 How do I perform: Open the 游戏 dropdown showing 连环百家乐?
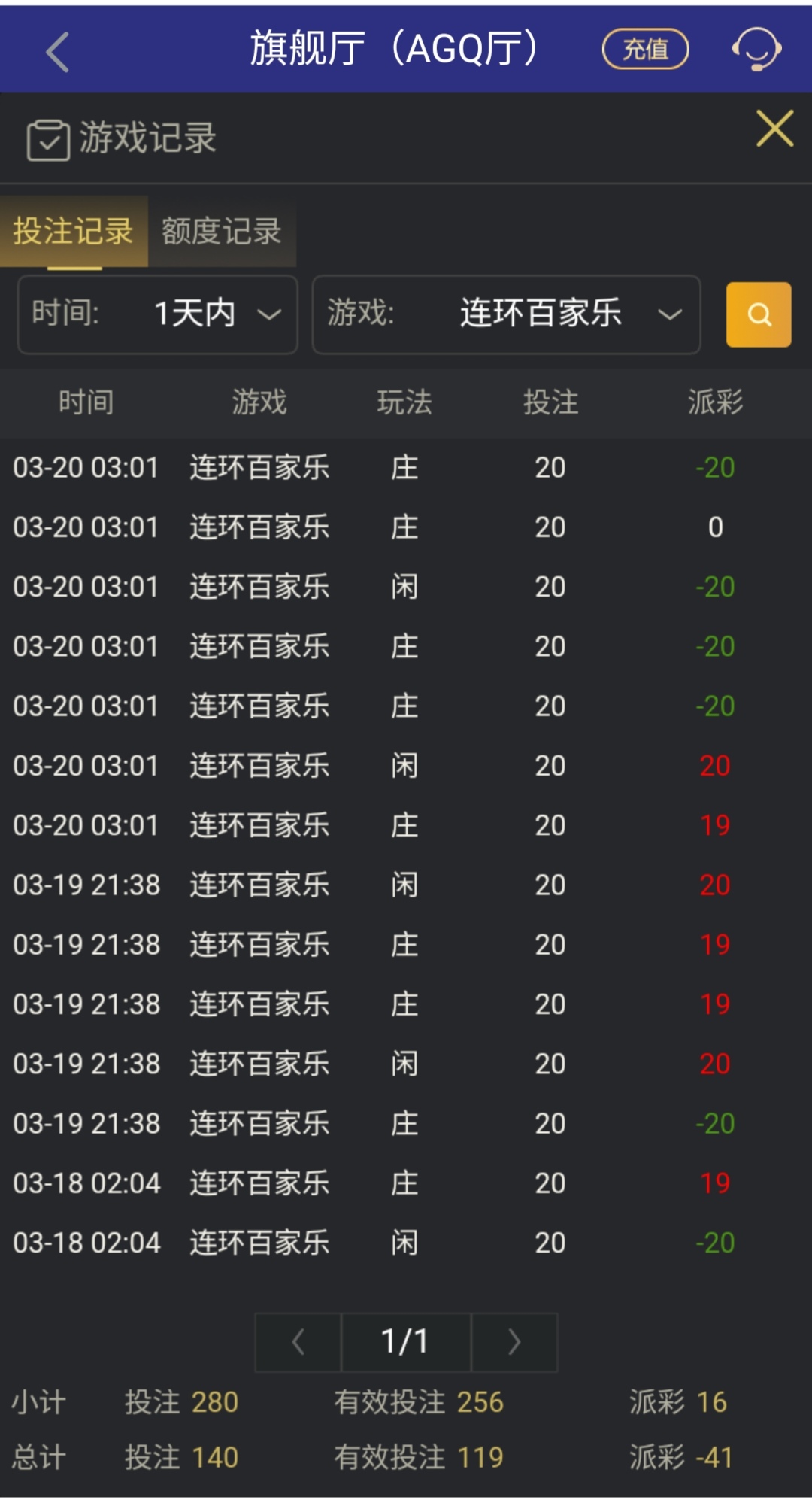click(x=505, y=315)
